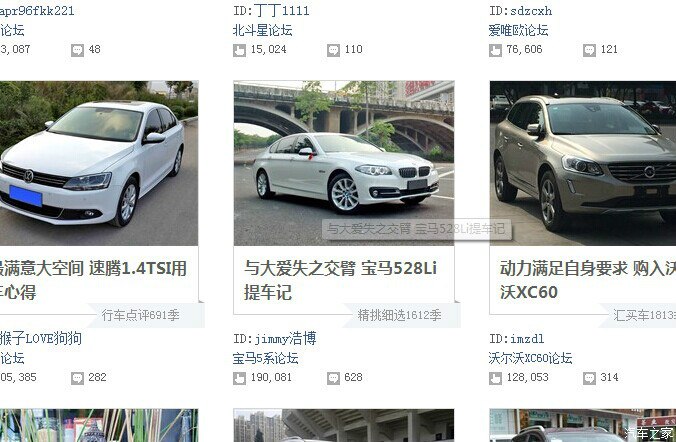Go to 爱唯欧论坛
The image size is (676, 442).
coord(518,30)
